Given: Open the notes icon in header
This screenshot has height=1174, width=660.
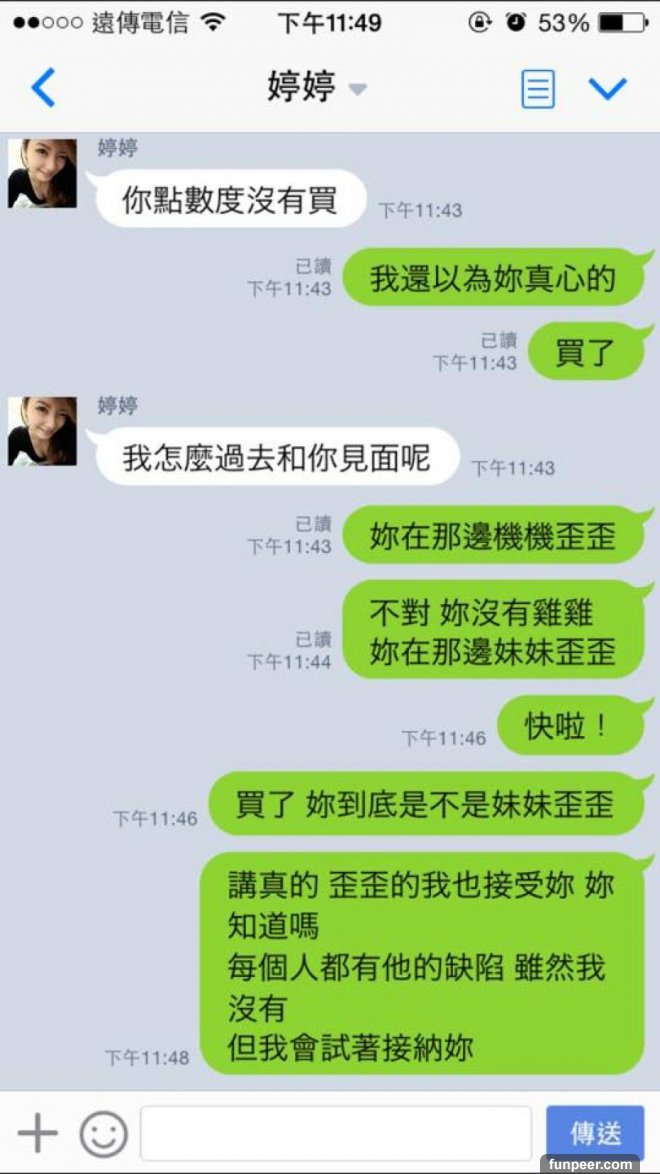Looking at the screenshot, I should click(x=537, y=89).
